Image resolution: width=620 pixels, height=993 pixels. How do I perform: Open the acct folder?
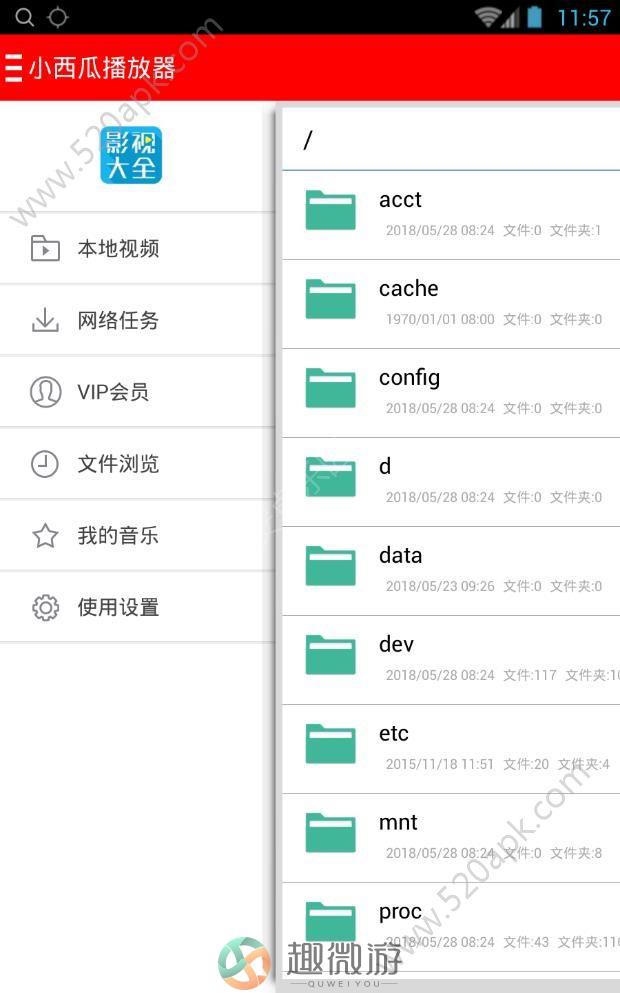(x=451, y=215)
